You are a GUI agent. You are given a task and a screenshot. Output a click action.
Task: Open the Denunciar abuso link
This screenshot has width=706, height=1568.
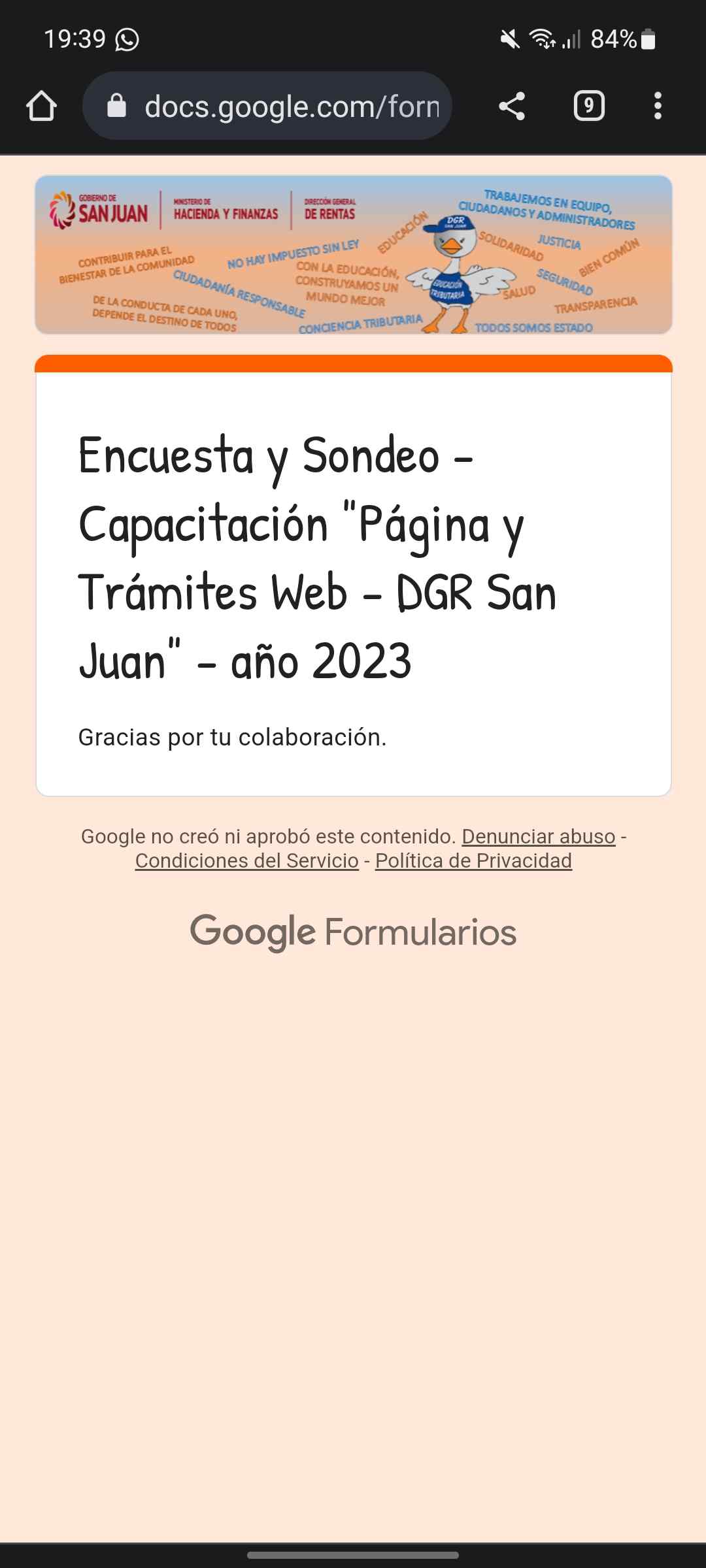(538, 836)
